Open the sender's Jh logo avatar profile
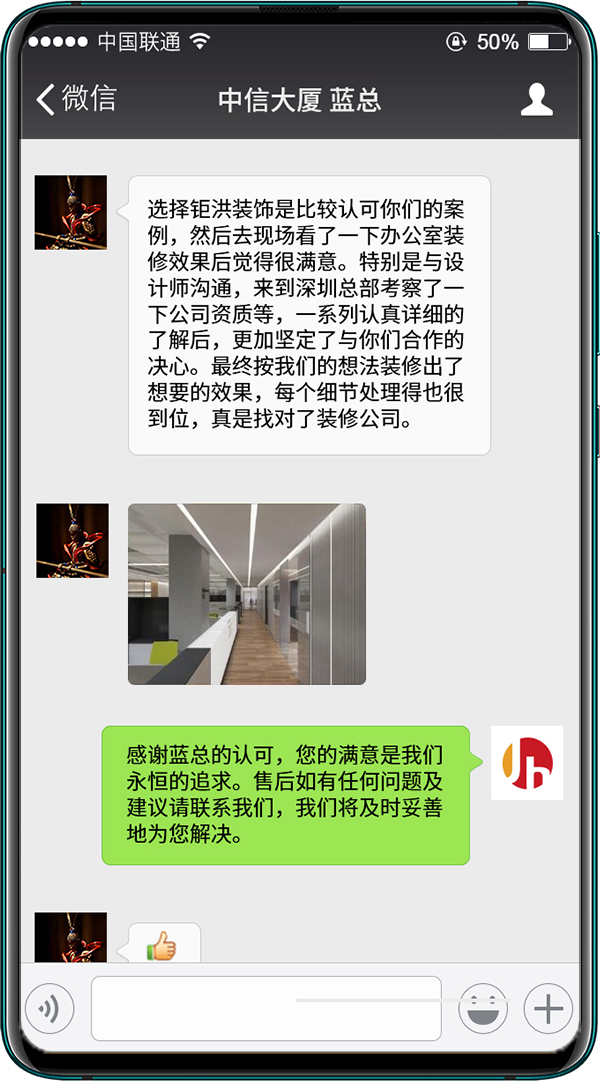 (527, 762)
